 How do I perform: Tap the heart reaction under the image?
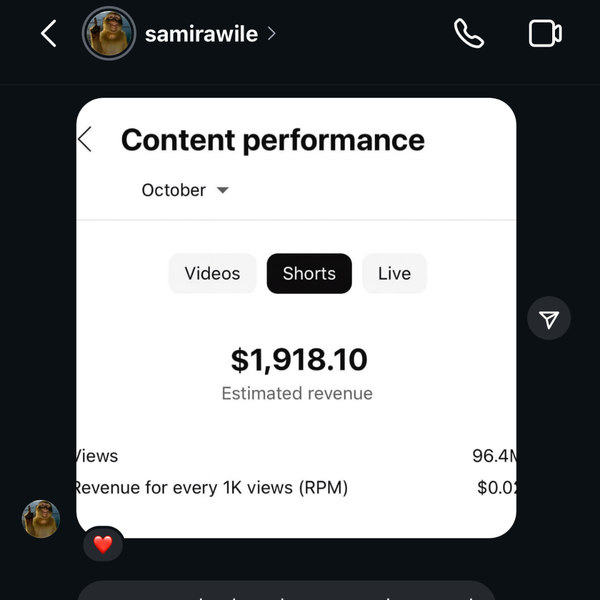tap(103, 545)
